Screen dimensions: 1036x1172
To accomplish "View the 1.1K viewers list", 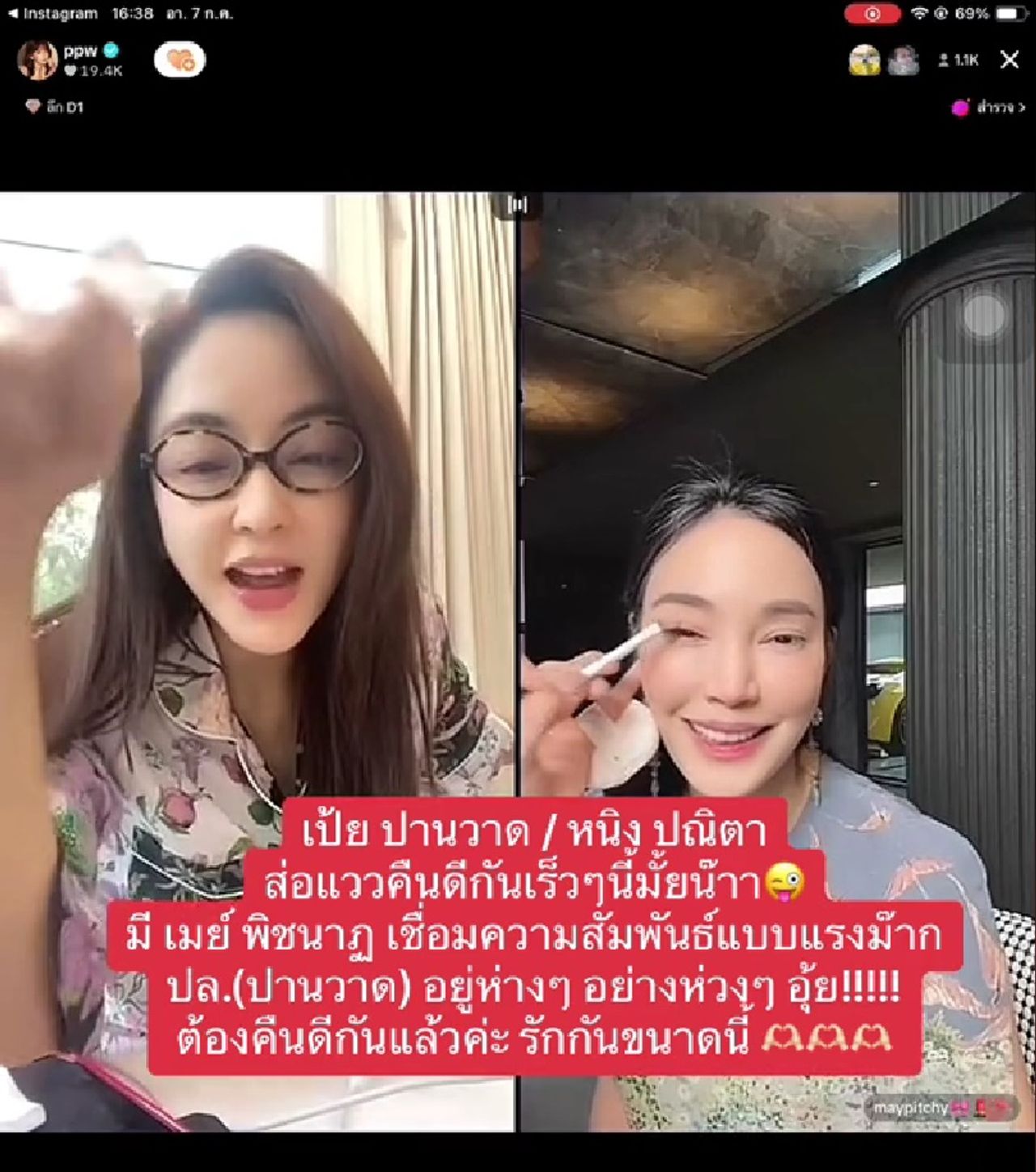I will 959,61.
